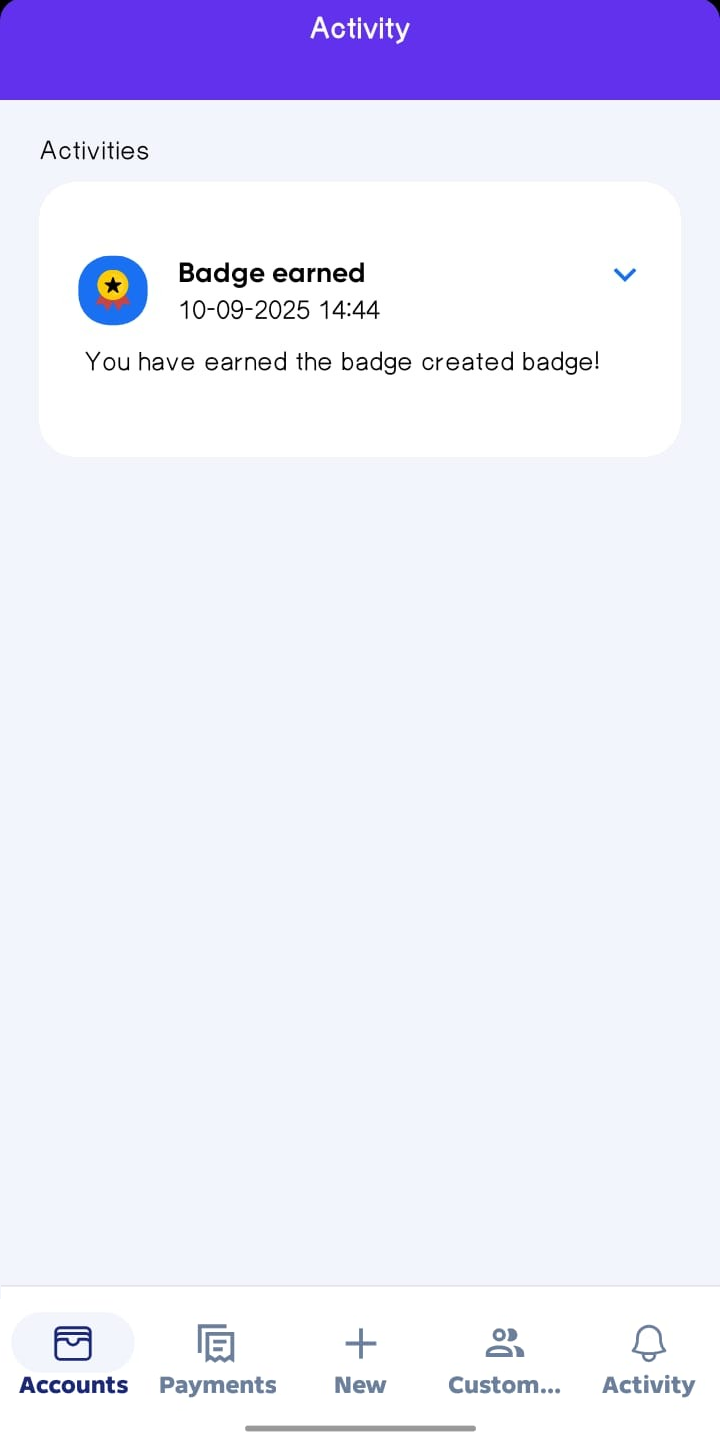Image resolution: width=720 pixels, height=1441 pixels.
Task: Expand the Badge earned activity details
Action: pyautogui.click(x=624, y=274)
